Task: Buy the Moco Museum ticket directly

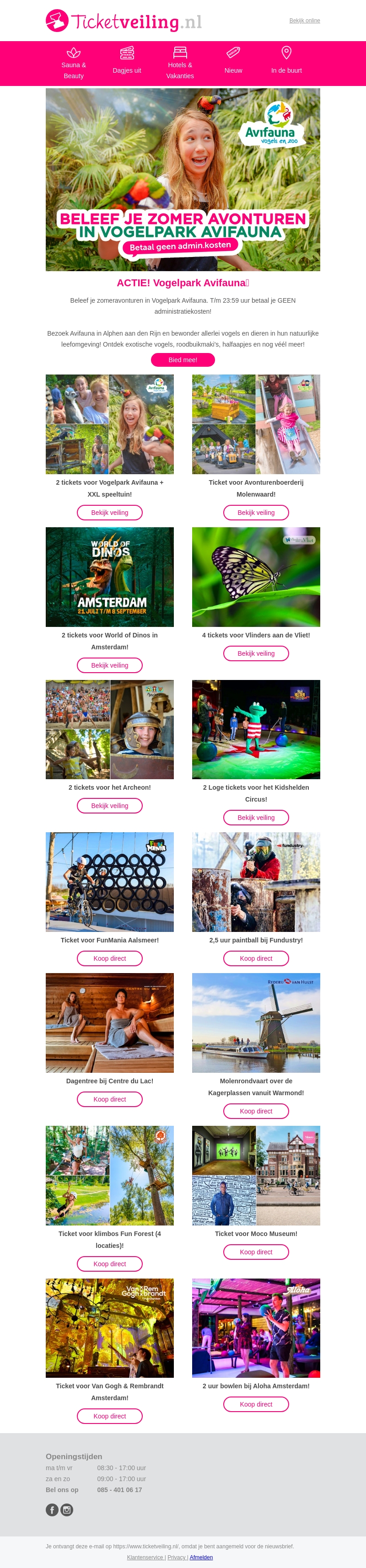Action: 256,1252
